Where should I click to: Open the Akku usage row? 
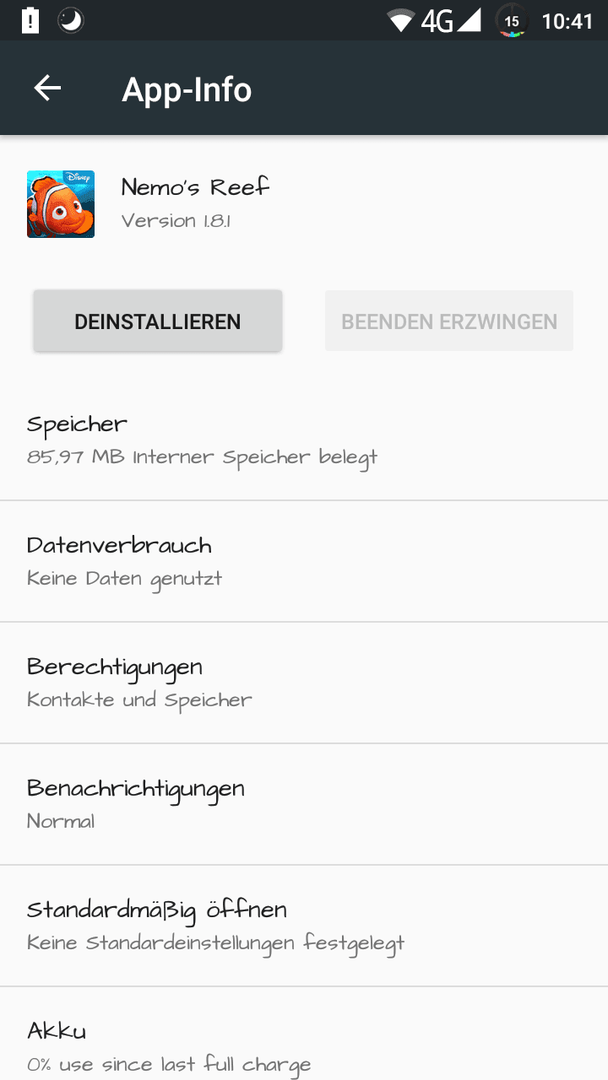[304, 1034]
